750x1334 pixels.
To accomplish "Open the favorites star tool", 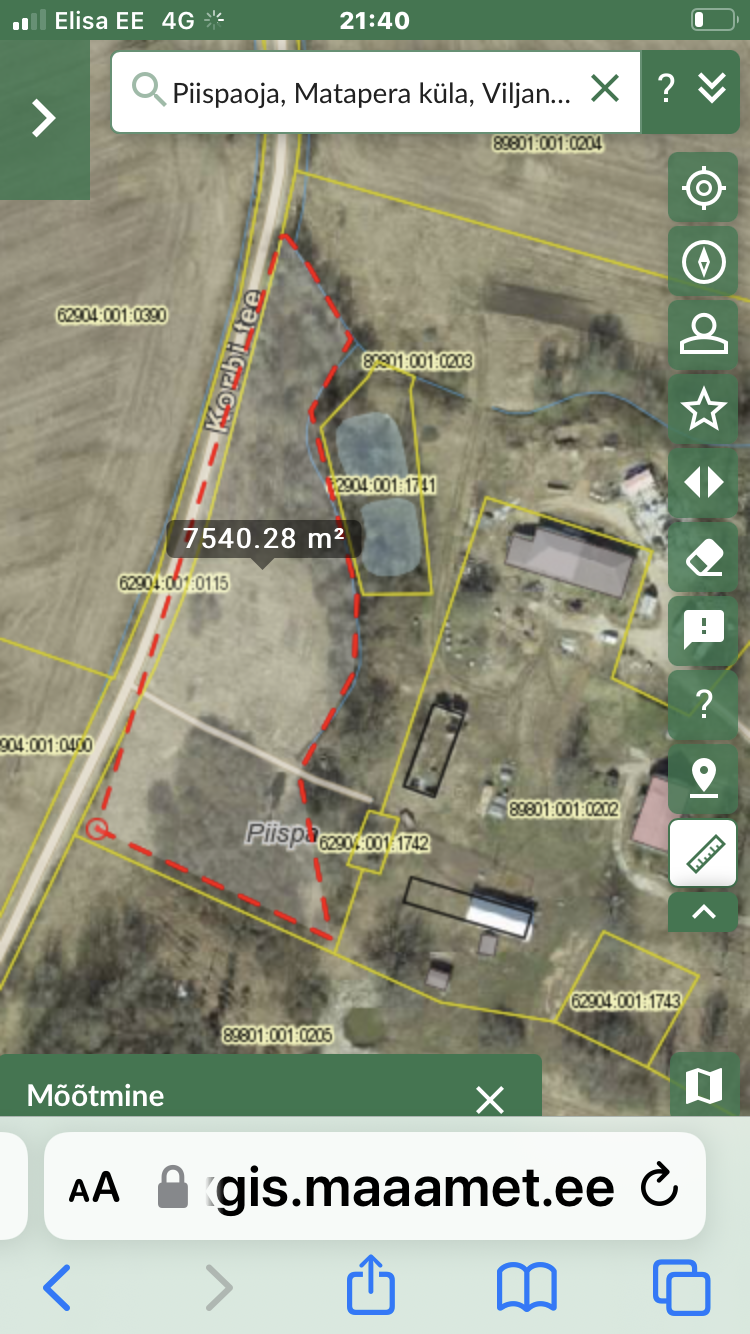I will click(x=703, y=410).
